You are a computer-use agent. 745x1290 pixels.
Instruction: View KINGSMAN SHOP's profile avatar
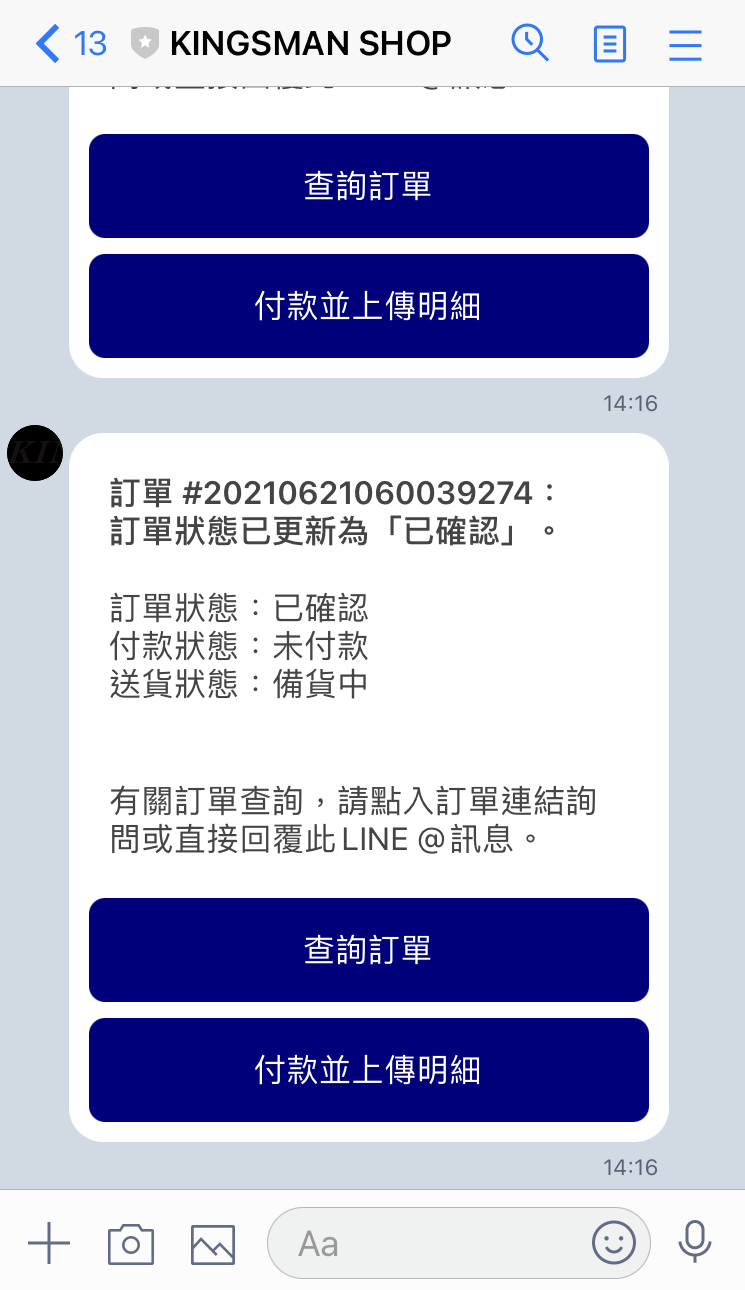click(x=35, y=453)
